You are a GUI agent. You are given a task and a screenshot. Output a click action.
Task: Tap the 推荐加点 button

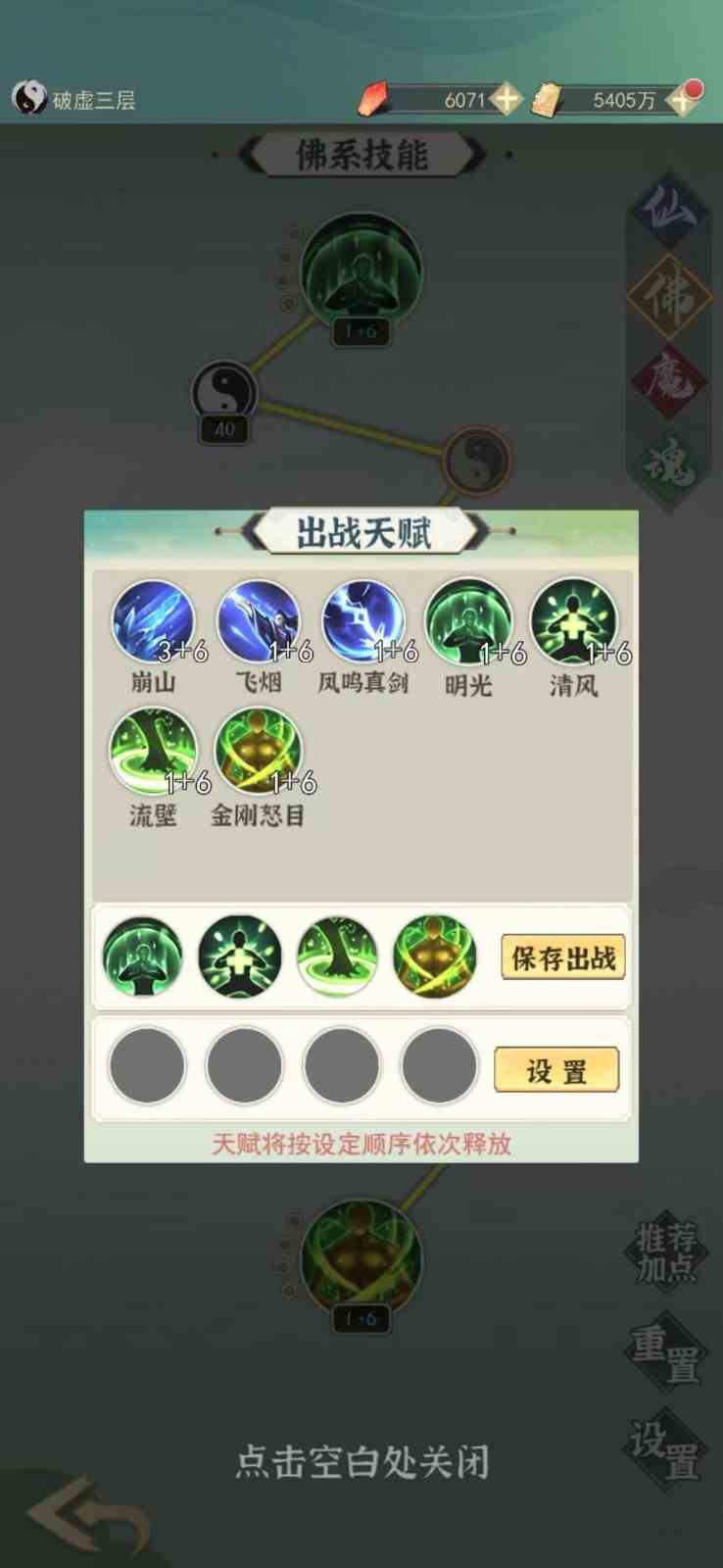click(666, 1253)
